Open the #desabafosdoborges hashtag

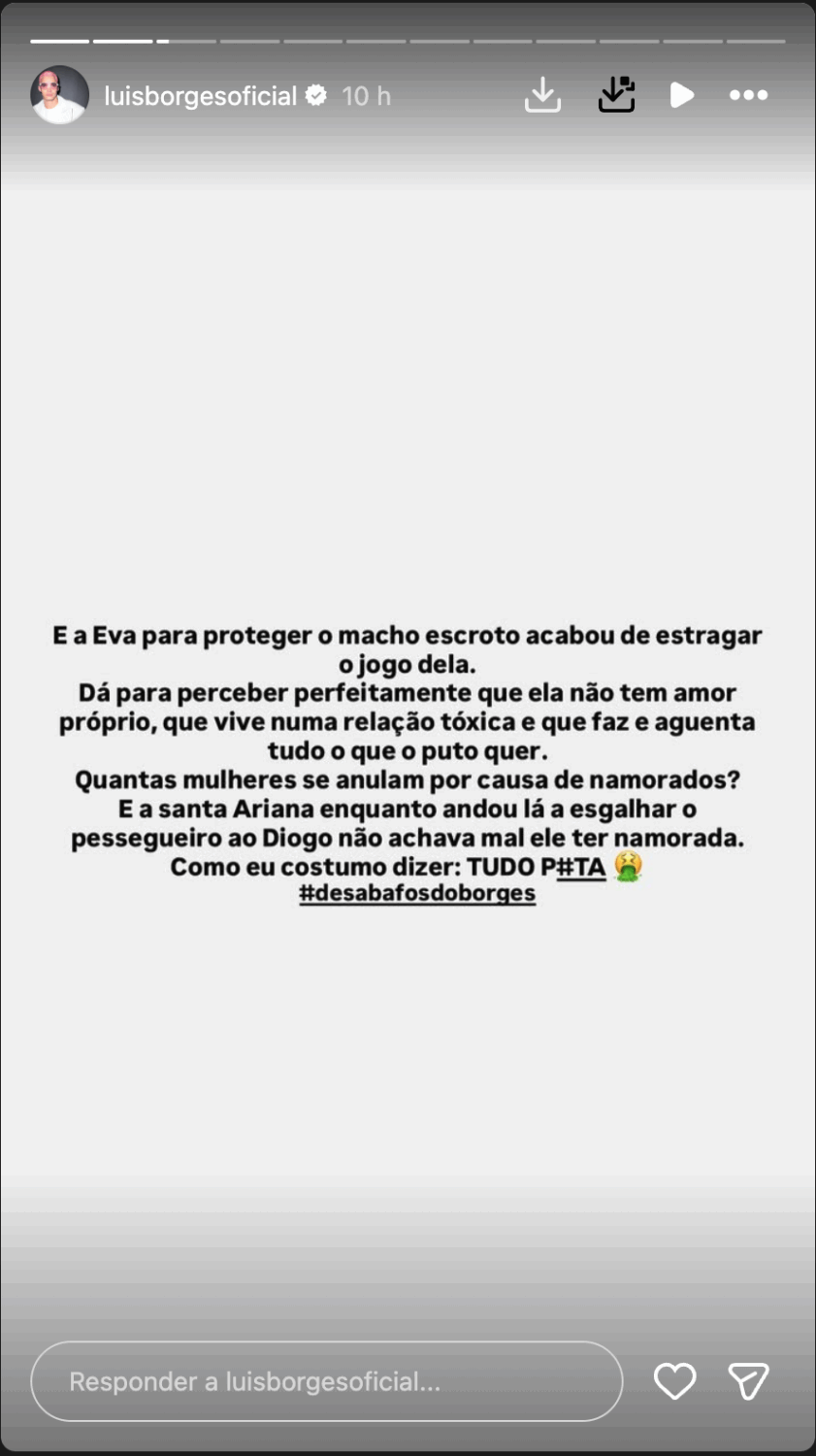pyautogui.click(x=417, y=893)
